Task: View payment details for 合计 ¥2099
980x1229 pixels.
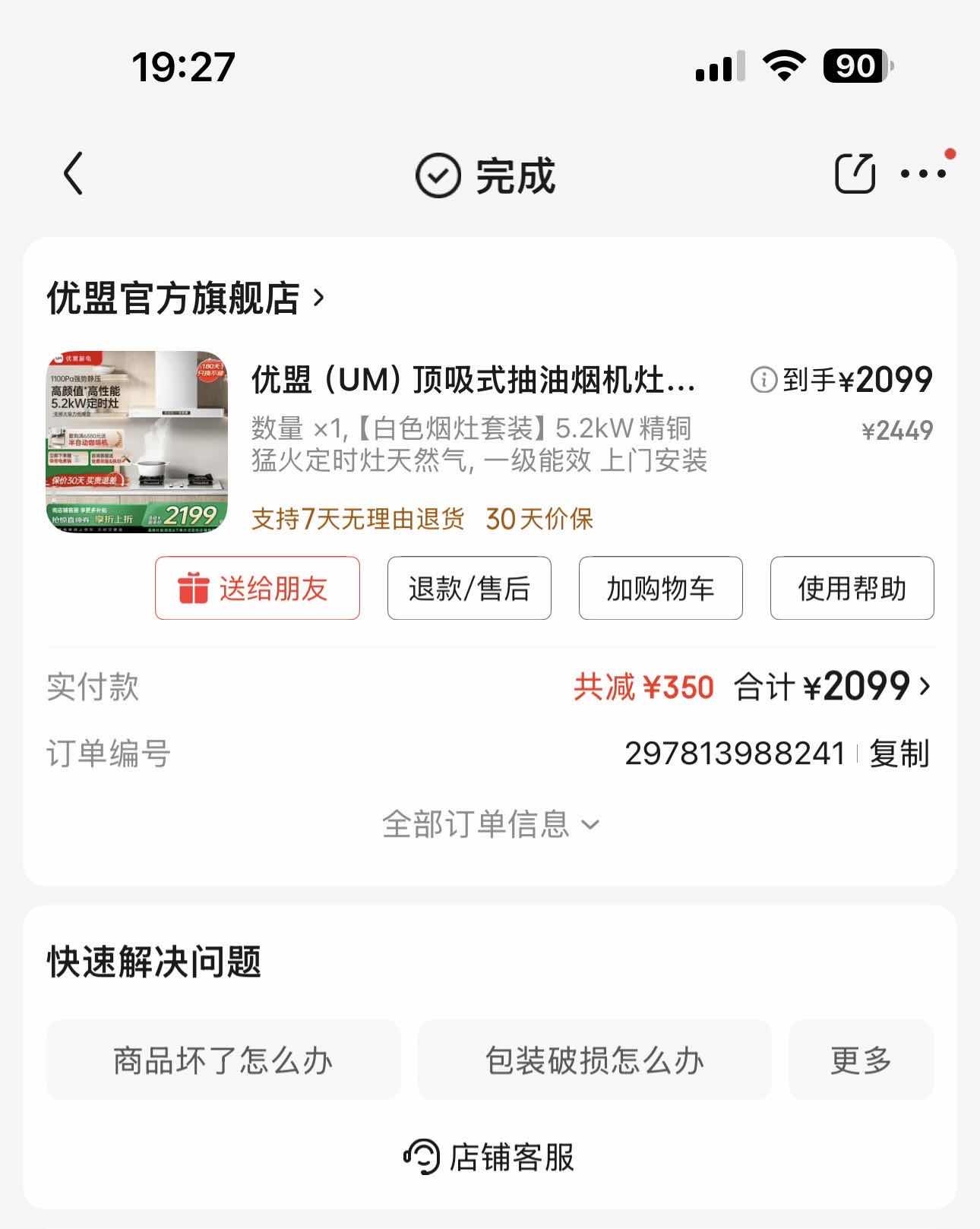Action: (x=832, y=687)
